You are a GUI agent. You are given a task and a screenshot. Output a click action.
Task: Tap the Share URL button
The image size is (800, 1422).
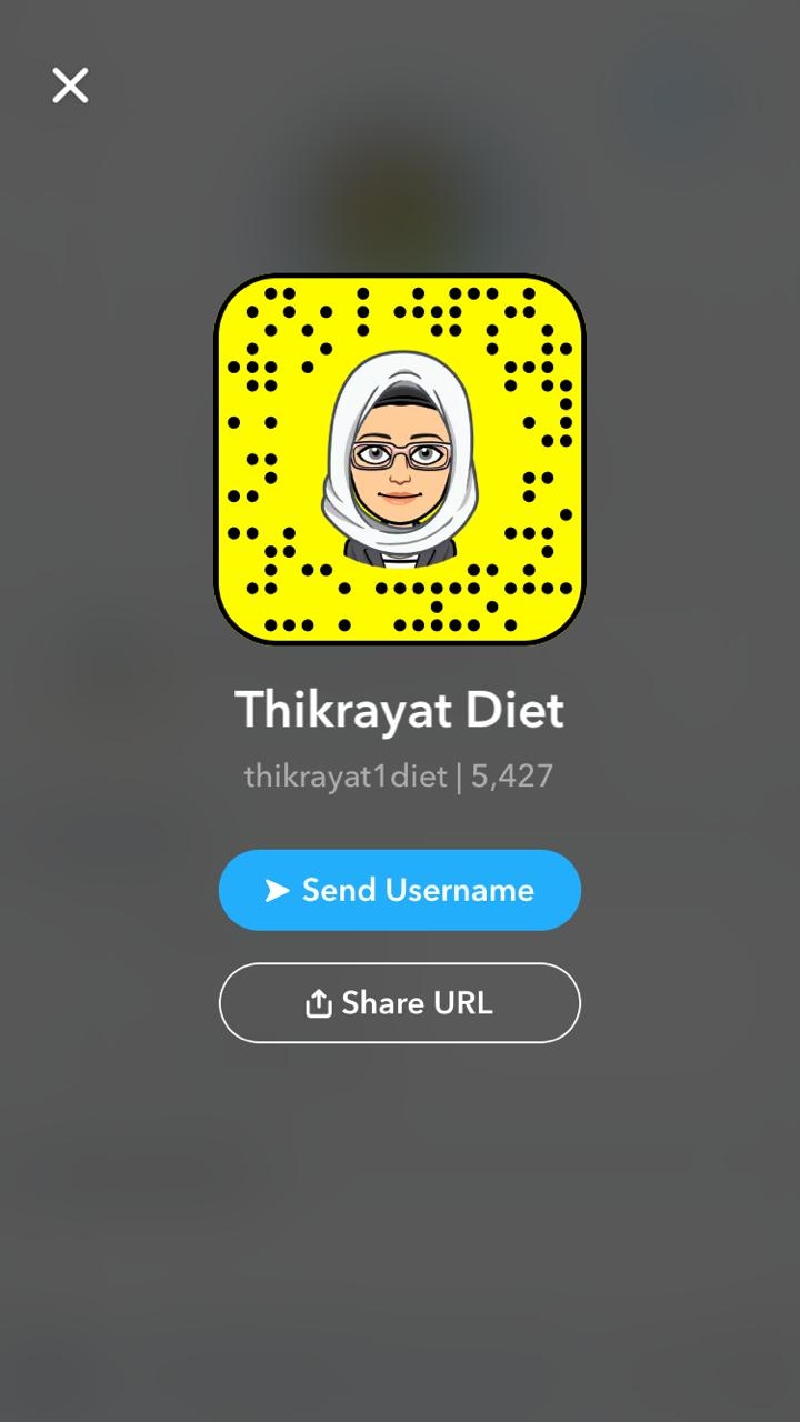tap(399, 1003)
